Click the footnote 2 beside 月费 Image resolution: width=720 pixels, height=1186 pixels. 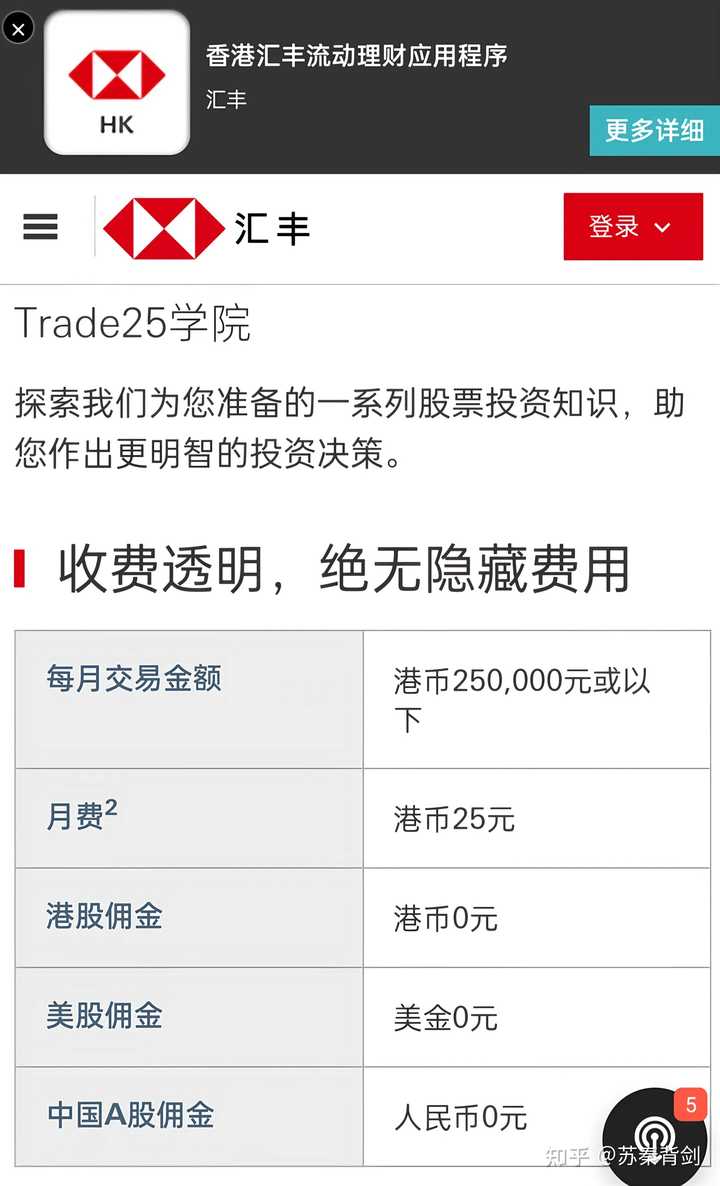[x=110, y=806]
